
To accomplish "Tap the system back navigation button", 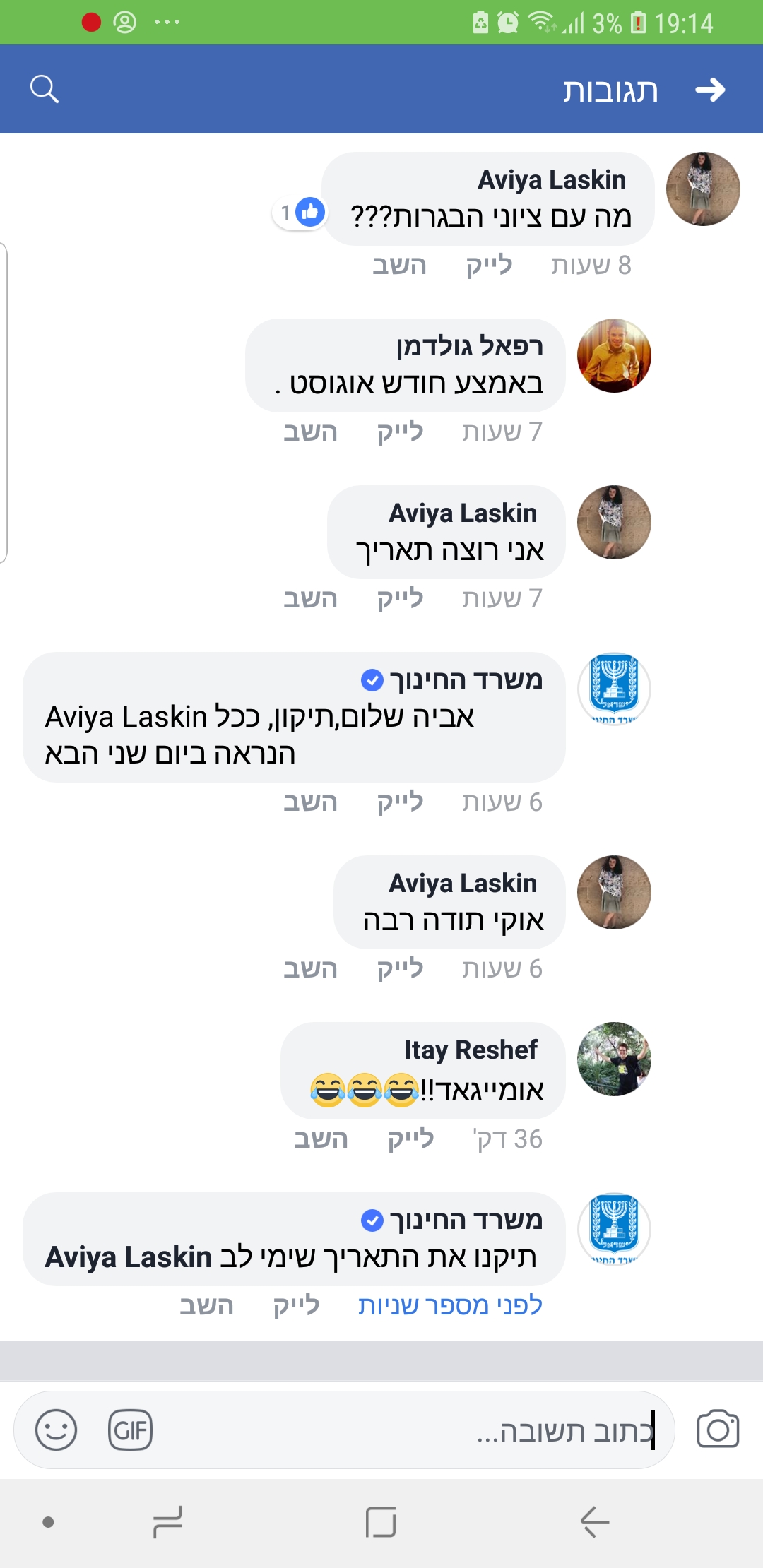I will pos(595,1521).
